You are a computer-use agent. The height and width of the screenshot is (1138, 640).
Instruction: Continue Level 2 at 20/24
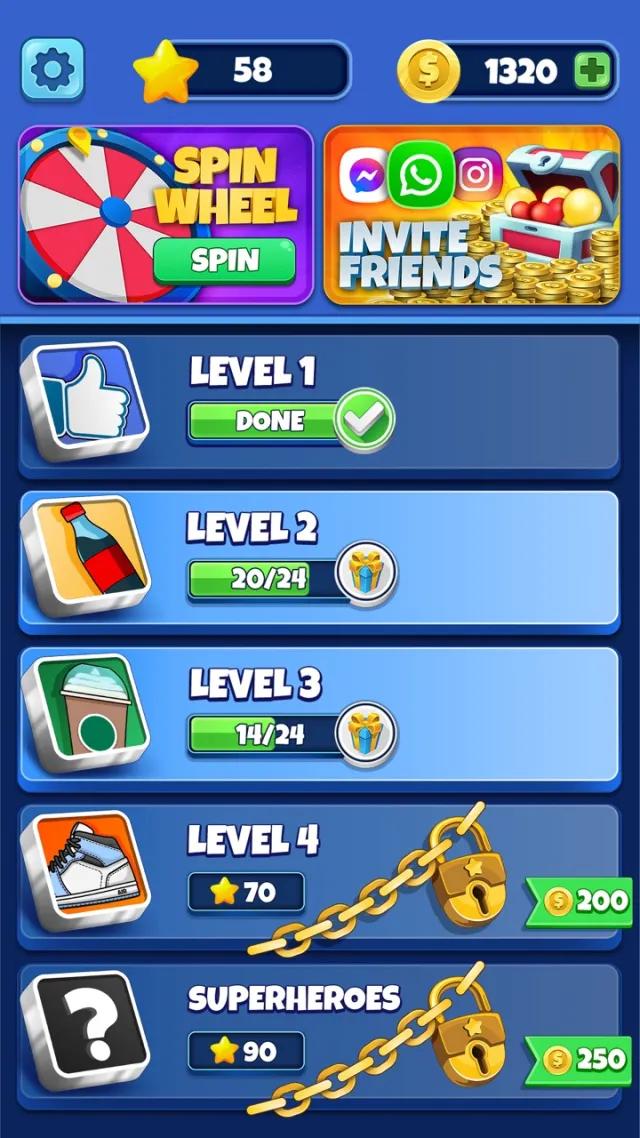tap(320, 560)
